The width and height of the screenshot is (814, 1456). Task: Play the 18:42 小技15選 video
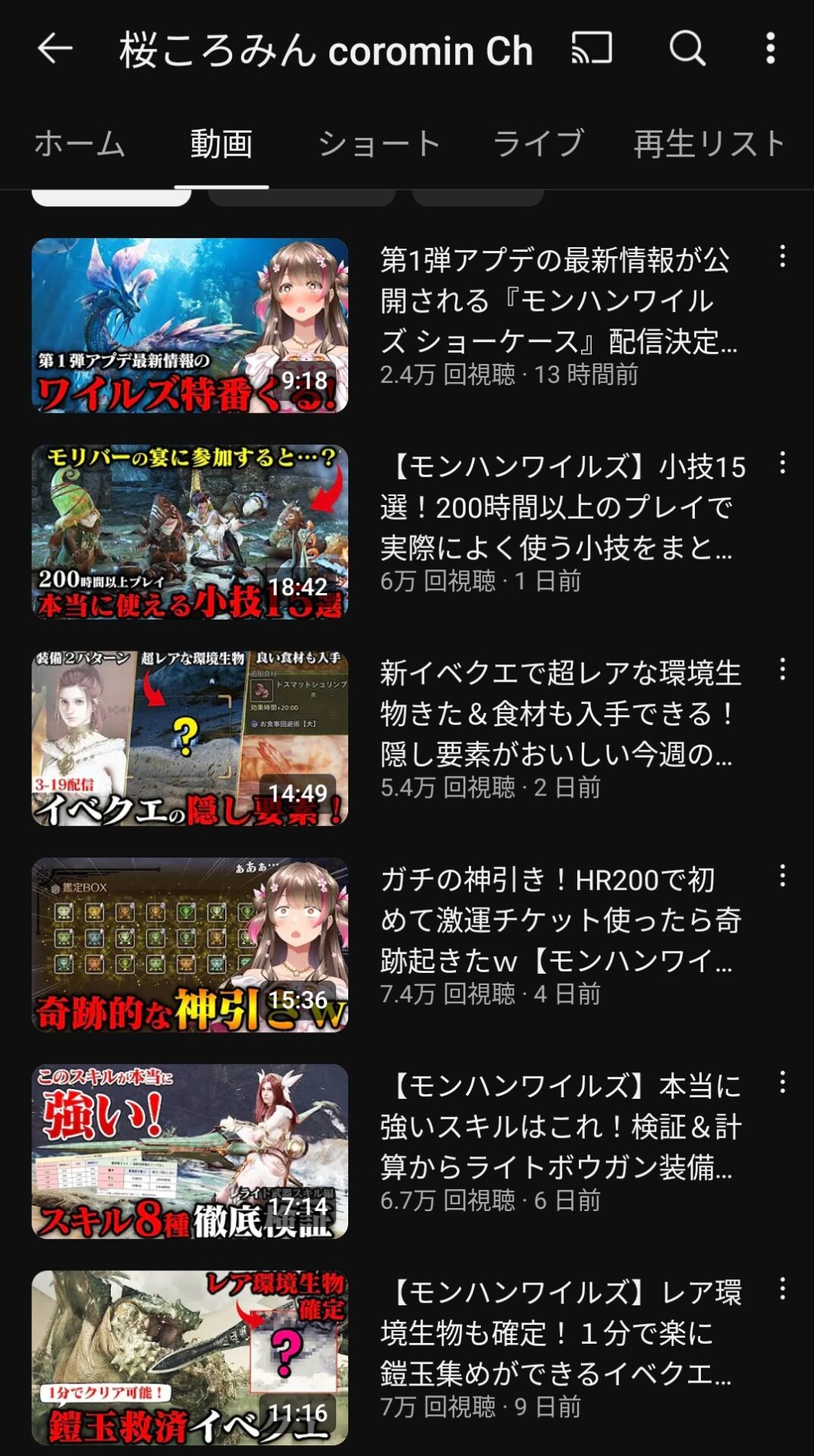pos(190,532)
